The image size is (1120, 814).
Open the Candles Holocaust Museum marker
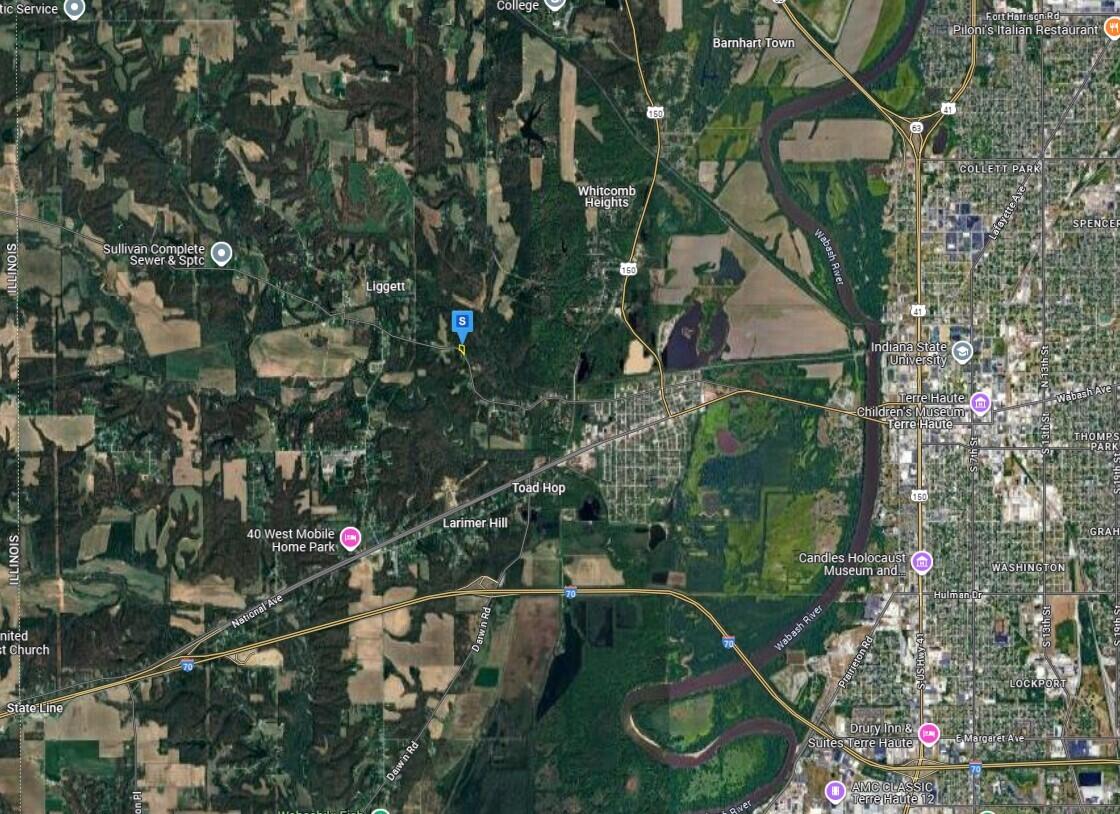[x=921, y=562]
